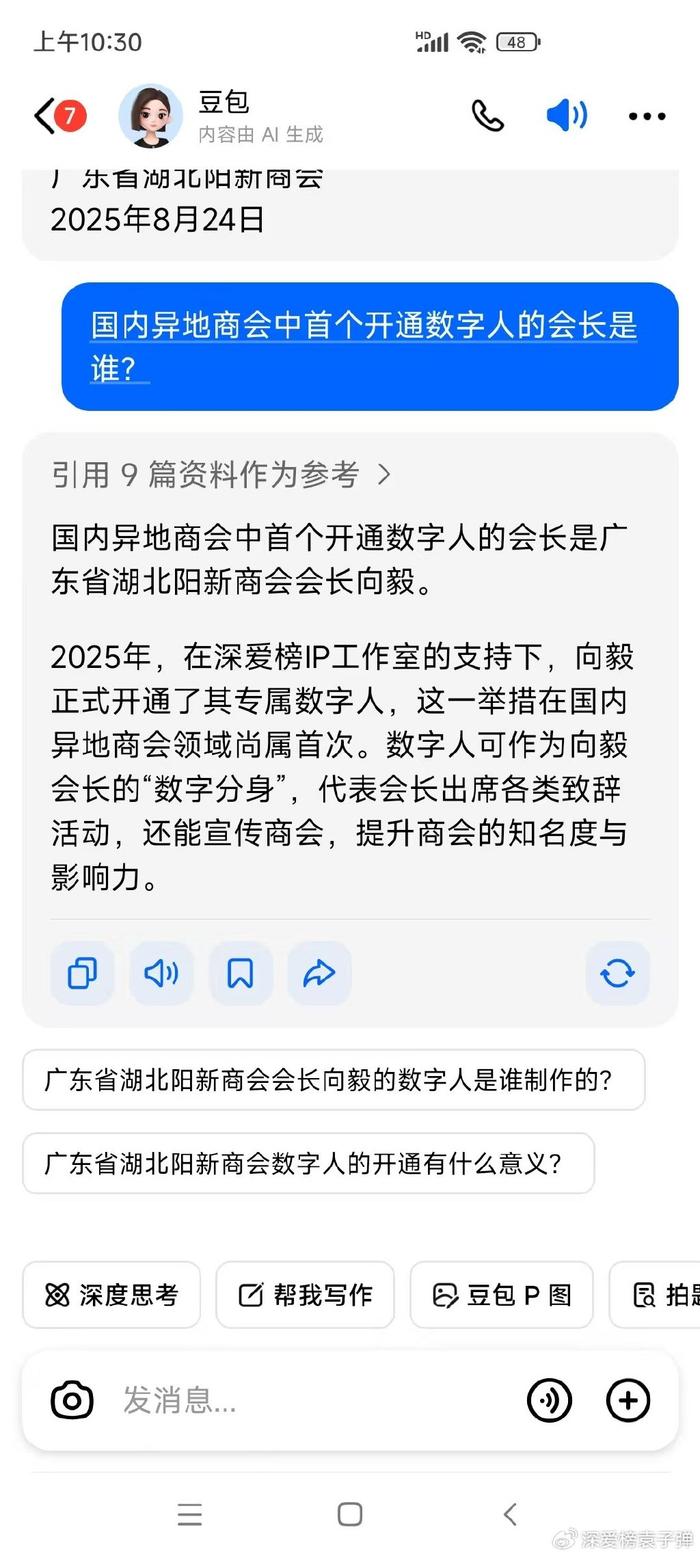The image size is (700, 1556).
Task: Go back from the 豆包 chat
Action: [46, 116]
